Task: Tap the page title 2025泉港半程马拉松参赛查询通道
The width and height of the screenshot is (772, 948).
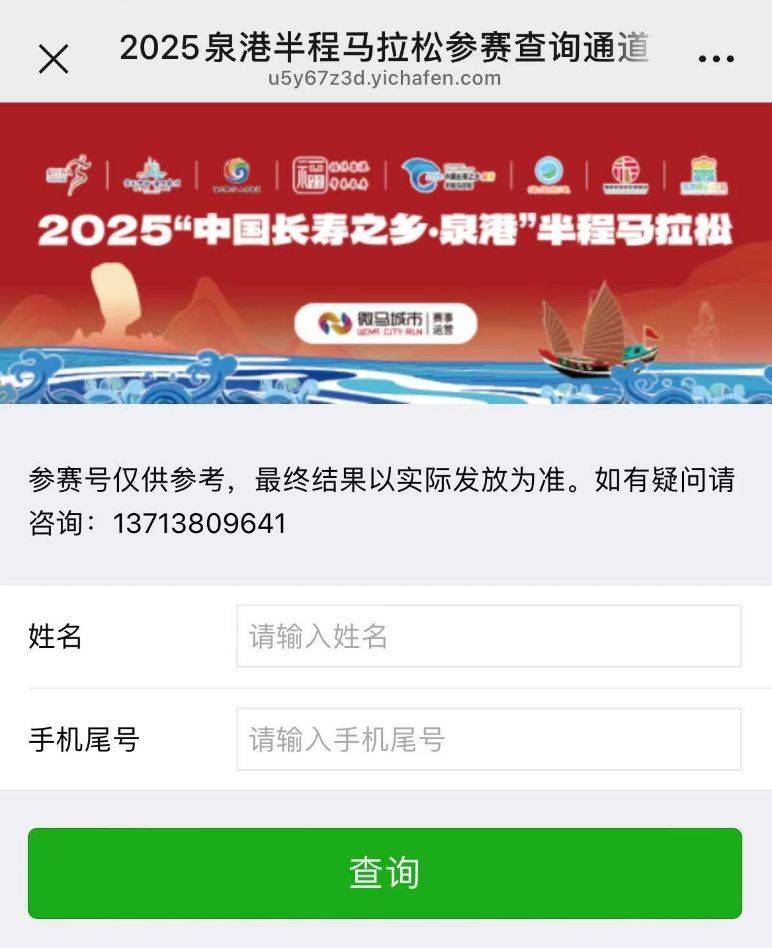Action: point(385,45)
